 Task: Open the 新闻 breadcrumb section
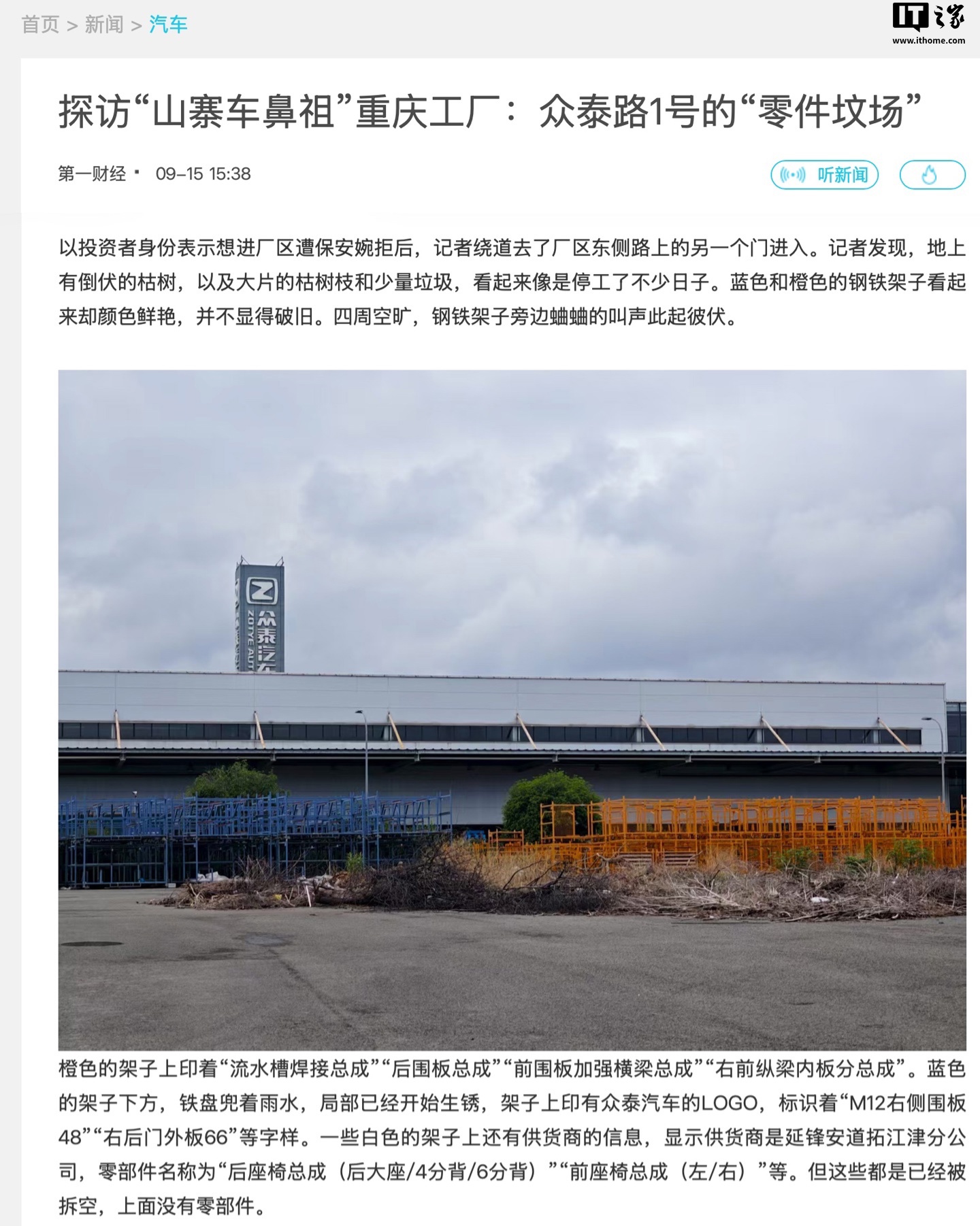104,25
